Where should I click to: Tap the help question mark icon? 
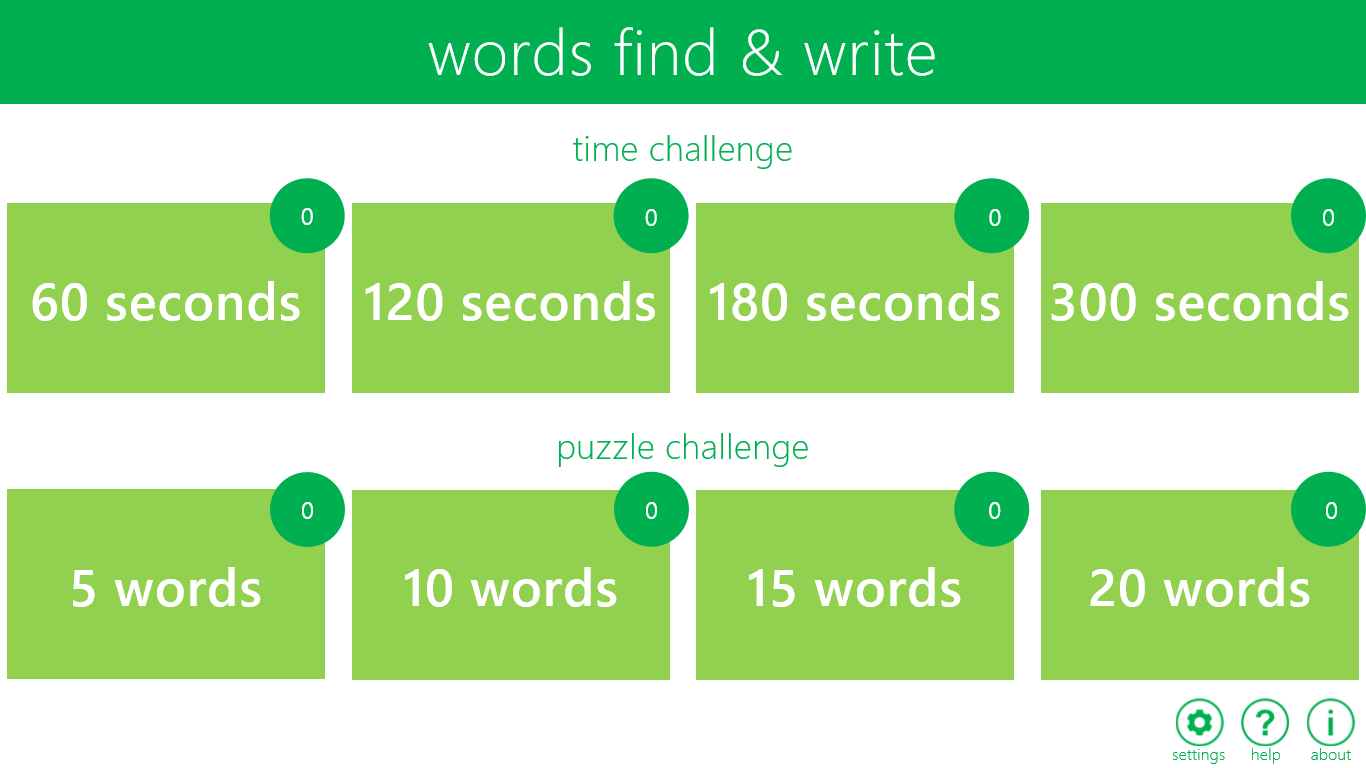[1265, 723]
